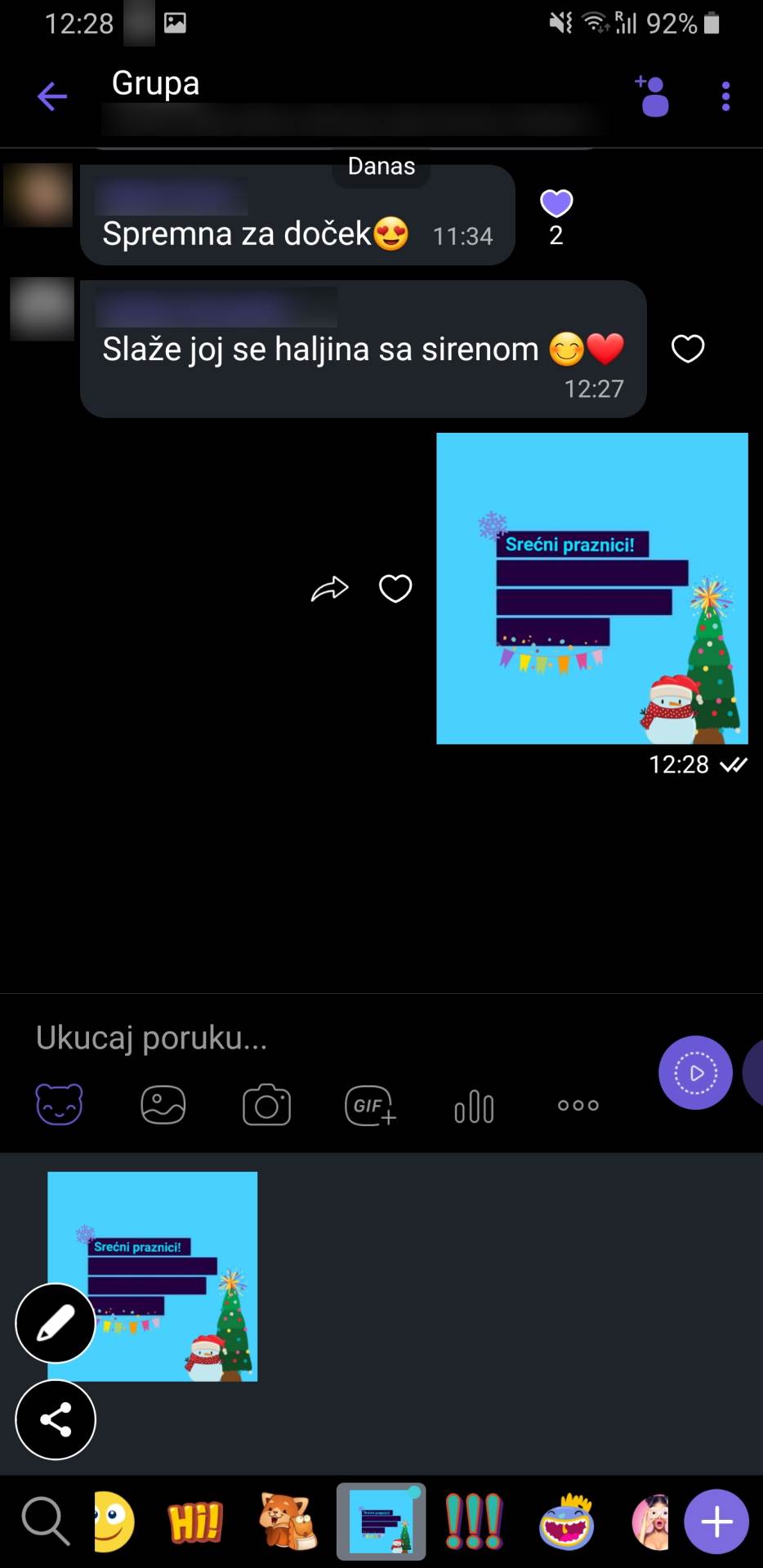The image size is (763, 1568).
Task: Record a video message with the round button
Action: point(695,1072)
